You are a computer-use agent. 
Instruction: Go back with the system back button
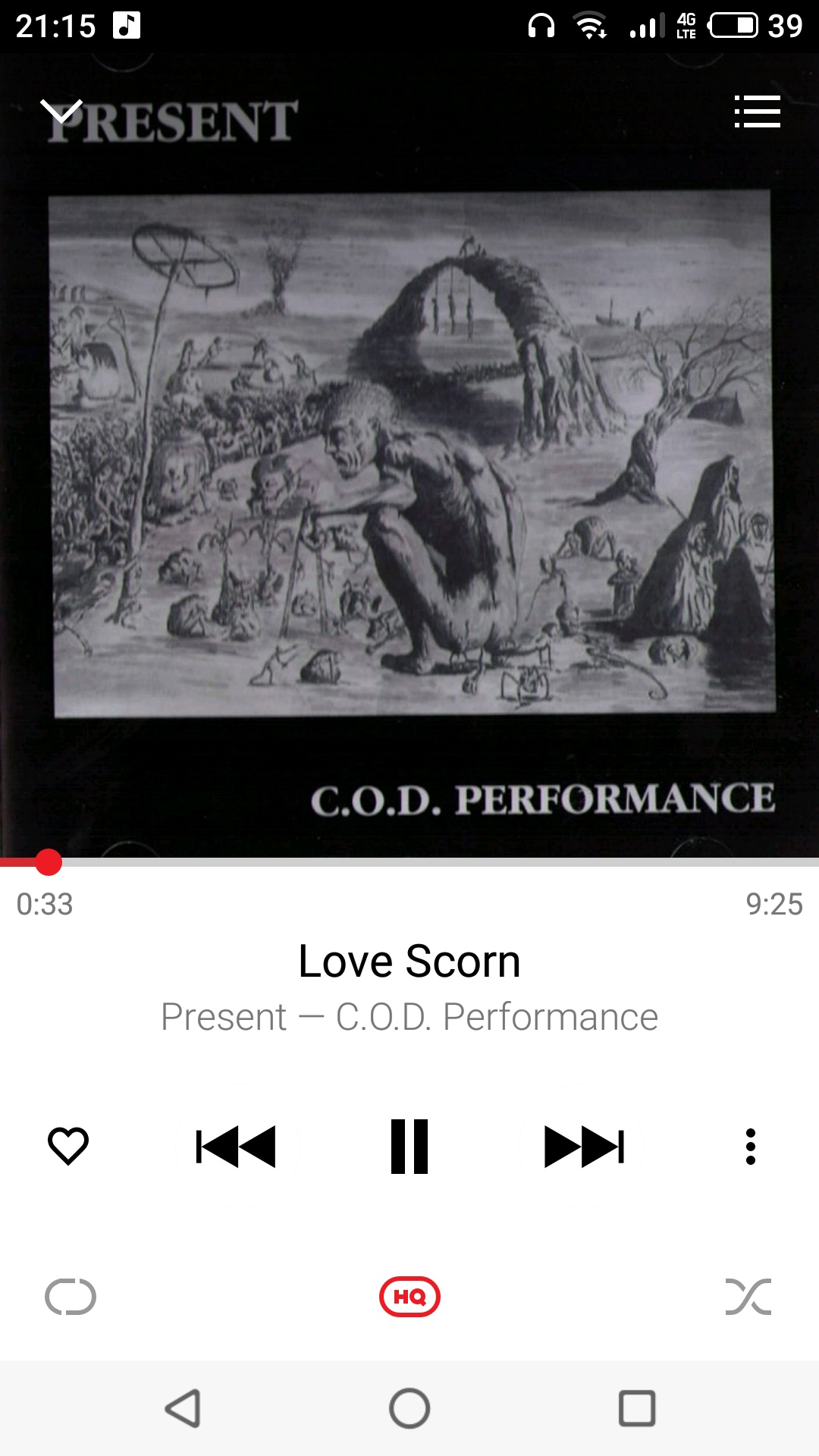click(183, 1409)
